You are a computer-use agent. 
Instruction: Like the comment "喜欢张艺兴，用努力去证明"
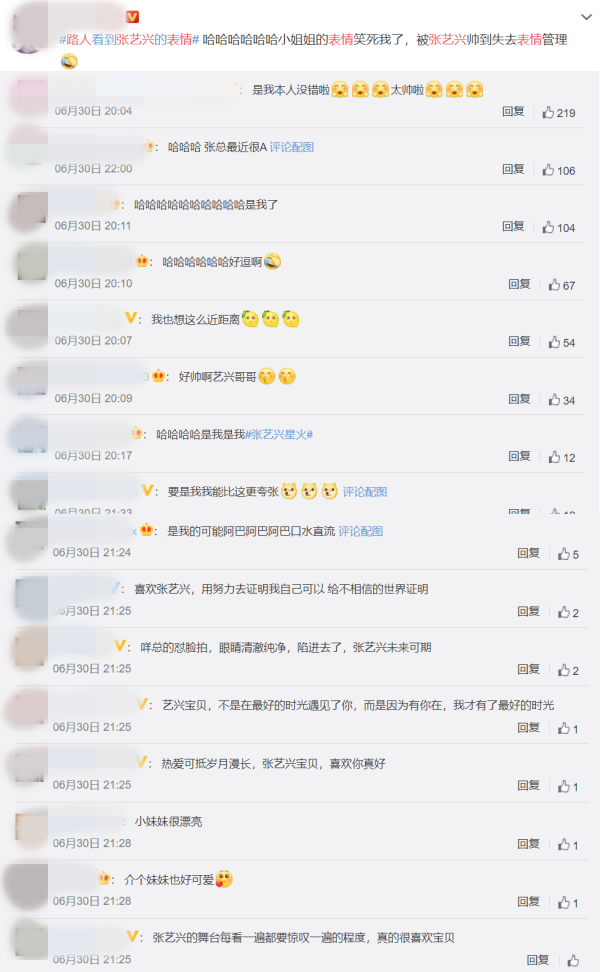[x=568, y=612]
